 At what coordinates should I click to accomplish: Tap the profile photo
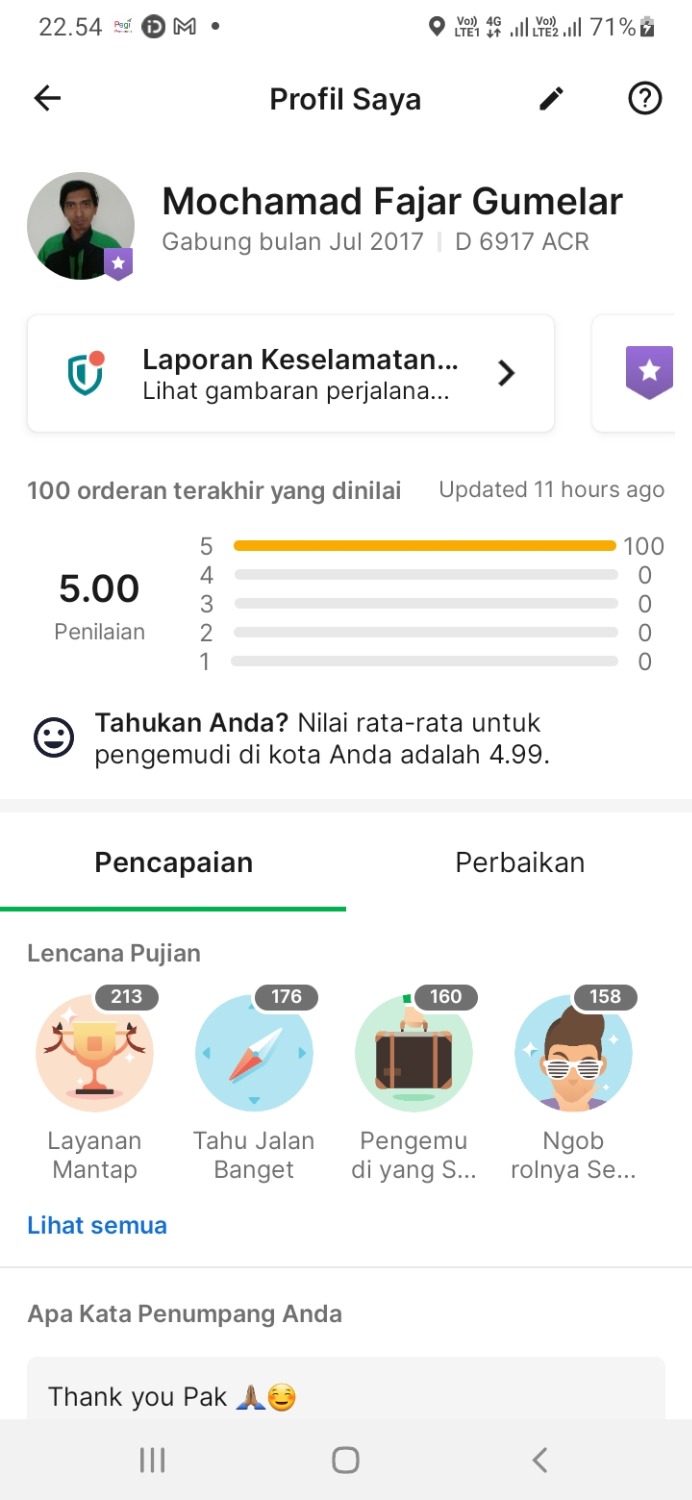click(80, 226)
